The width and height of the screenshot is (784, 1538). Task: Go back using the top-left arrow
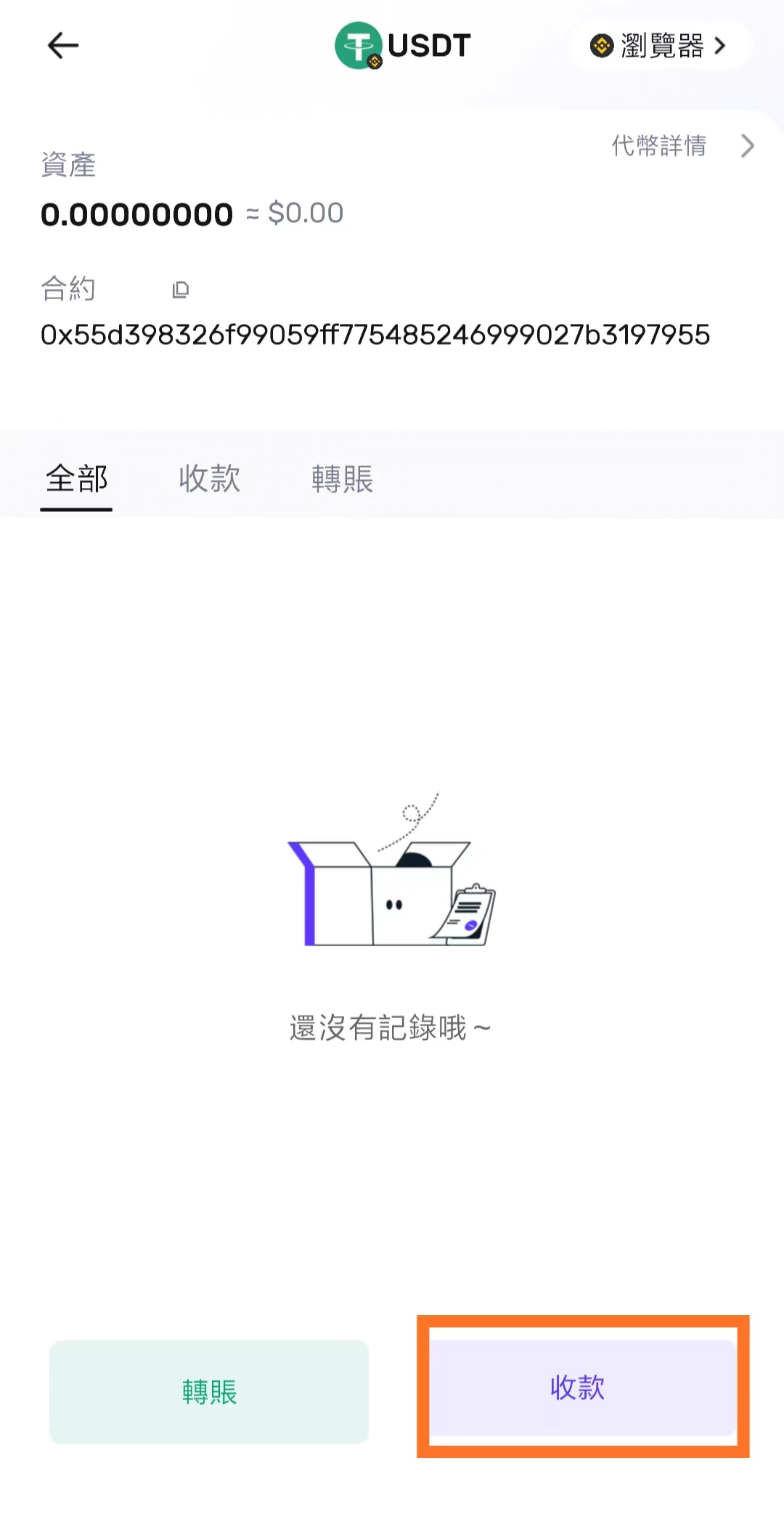click(x=63, y=46)
